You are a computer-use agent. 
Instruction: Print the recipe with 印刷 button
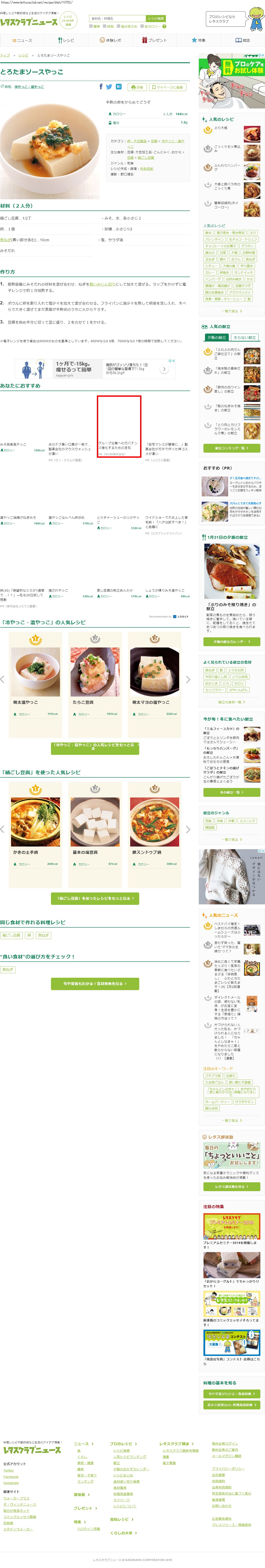[x=137, y=87]
